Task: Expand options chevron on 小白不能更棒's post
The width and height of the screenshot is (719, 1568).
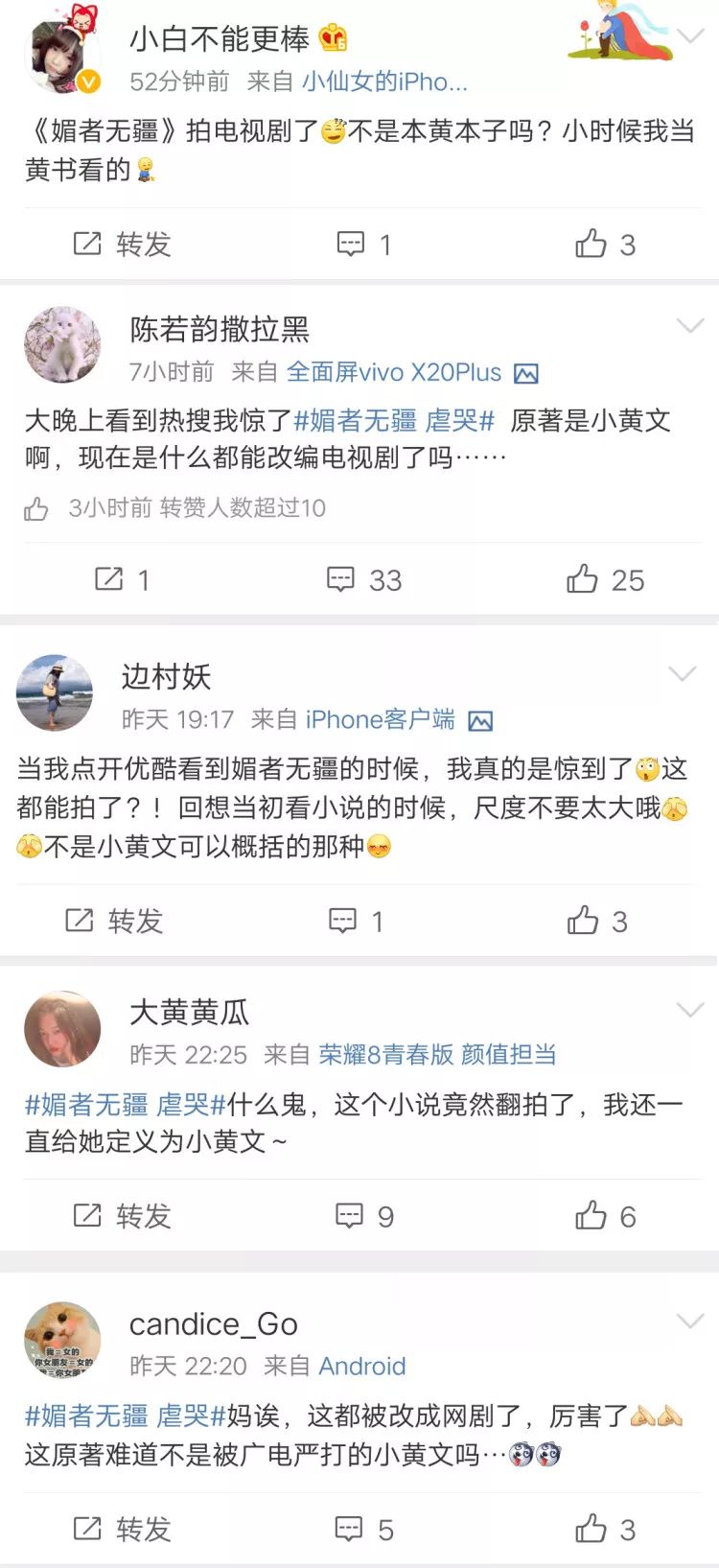Action: tap(690, 36)
